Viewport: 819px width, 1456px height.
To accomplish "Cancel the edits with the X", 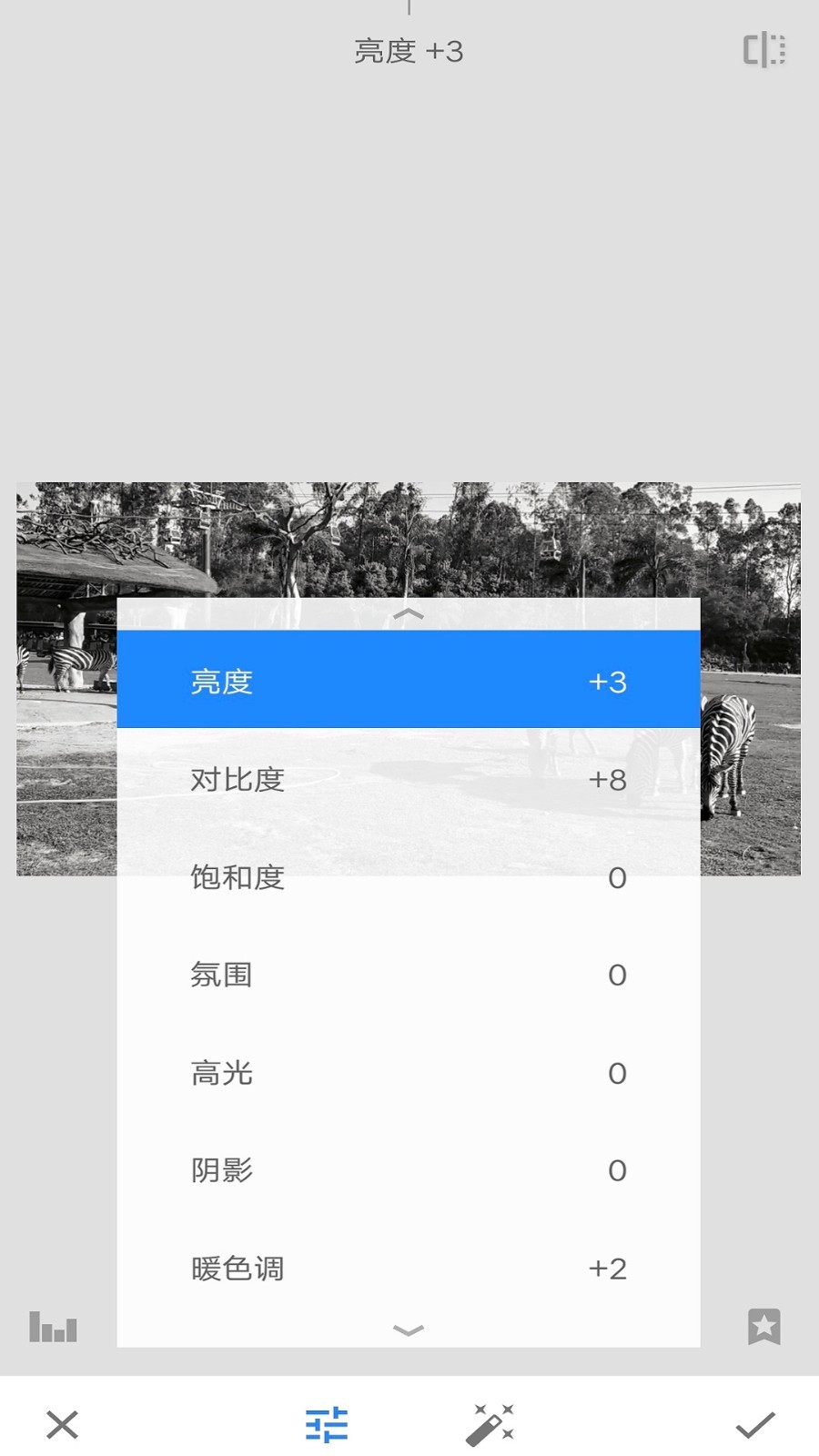I will (x=62, y=1424).
